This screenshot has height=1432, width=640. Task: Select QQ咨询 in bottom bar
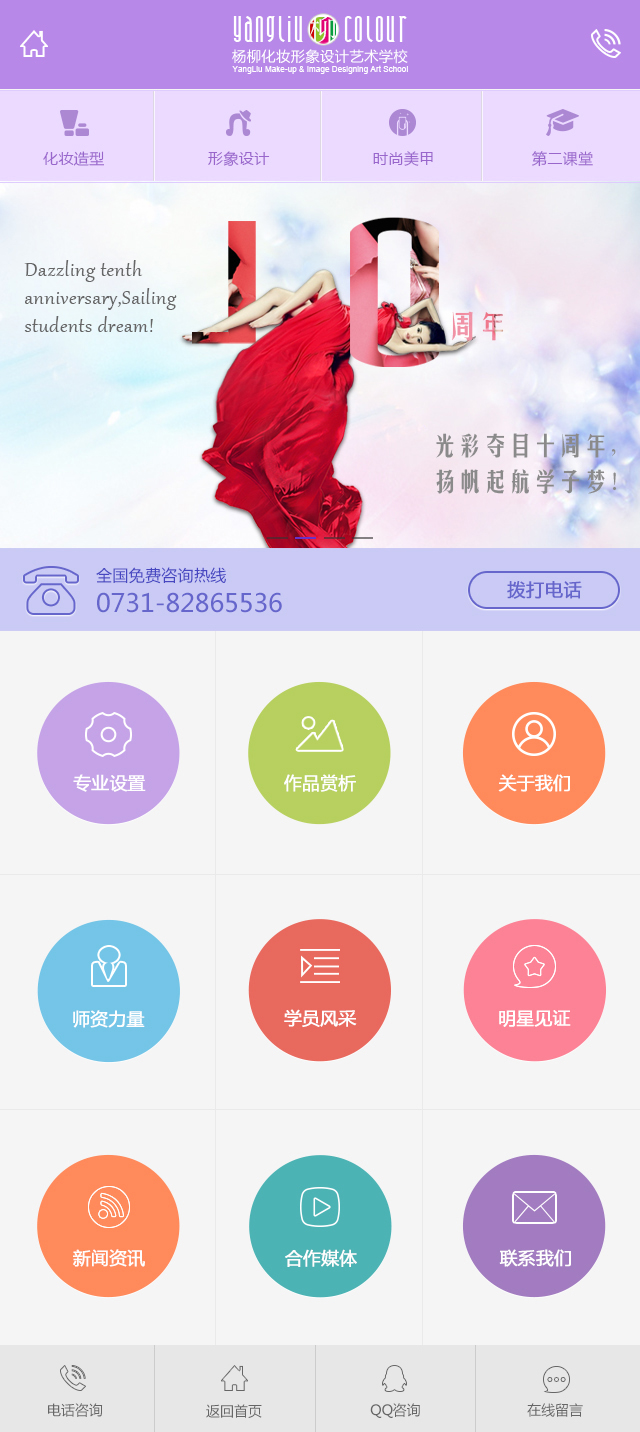coord(394,1390)
